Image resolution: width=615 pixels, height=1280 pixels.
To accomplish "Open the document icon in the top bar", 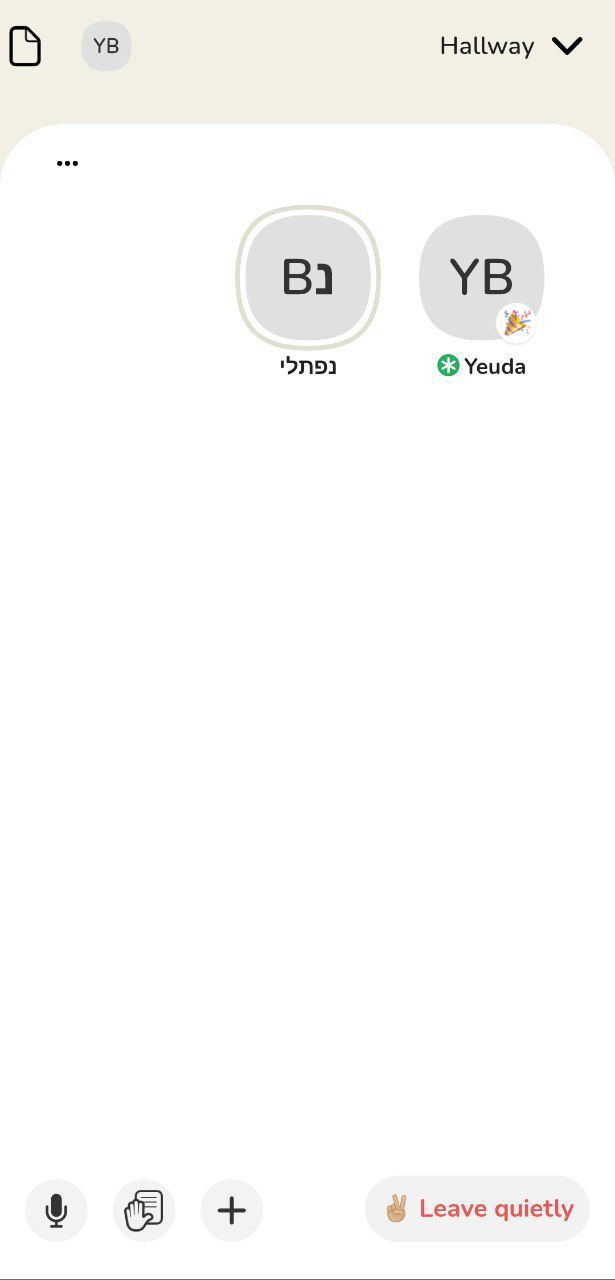I will [26, 46].
